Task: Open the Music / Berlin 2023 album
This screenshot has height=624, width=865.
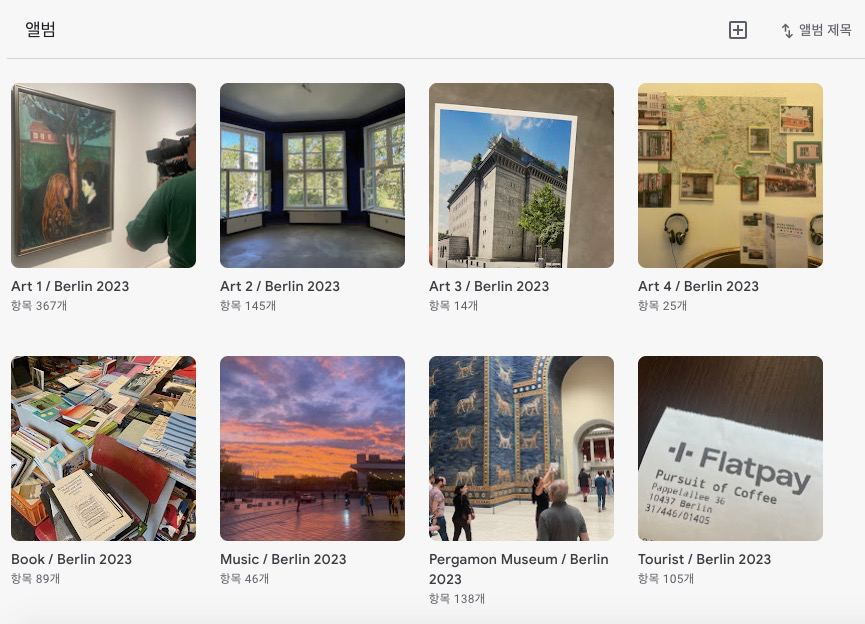Action: [x=312, y=448]
